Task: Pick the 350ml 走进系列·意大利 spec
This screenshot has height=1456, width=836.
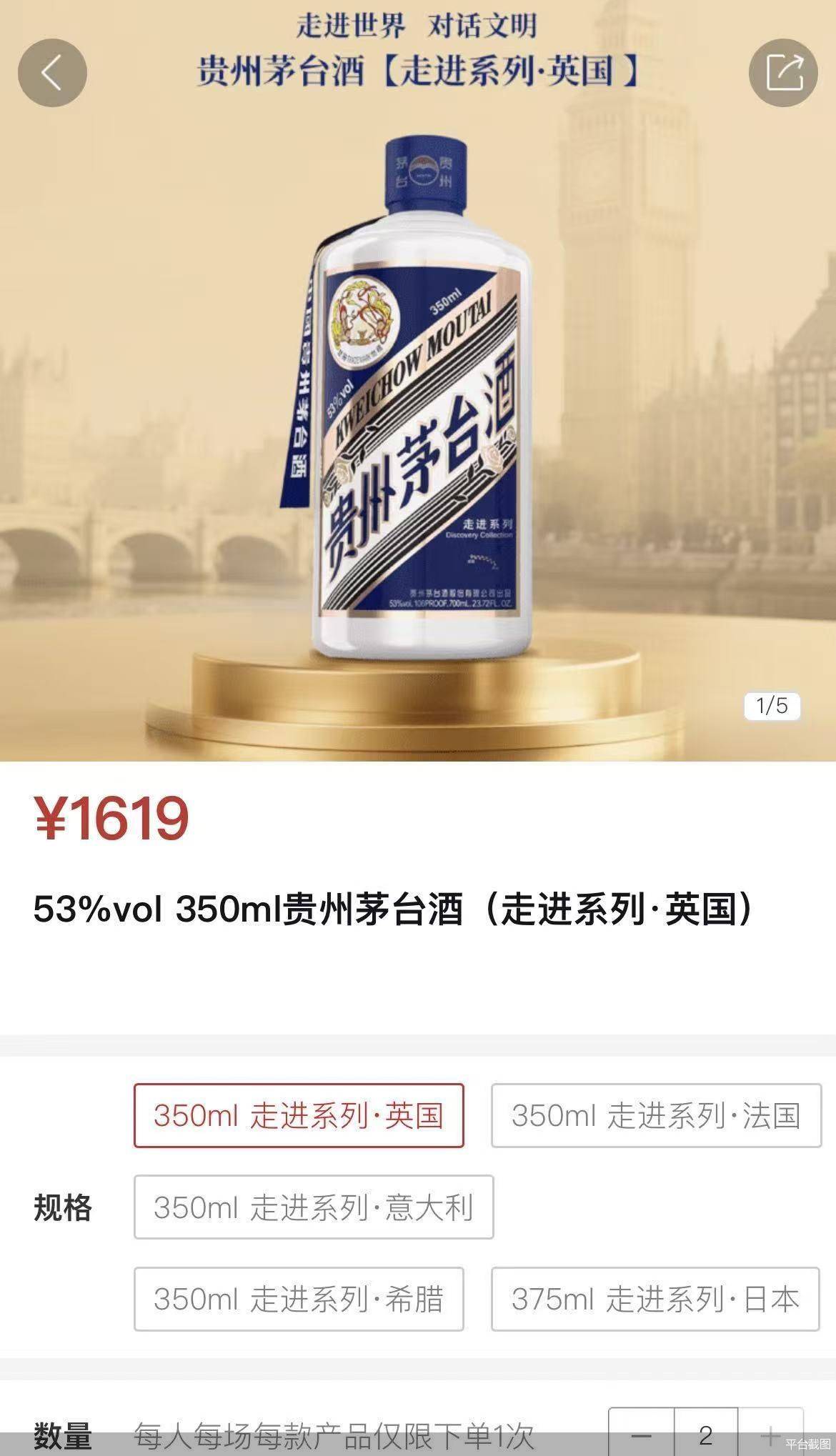Action: pyautogui.click(x=314, y=1207)
